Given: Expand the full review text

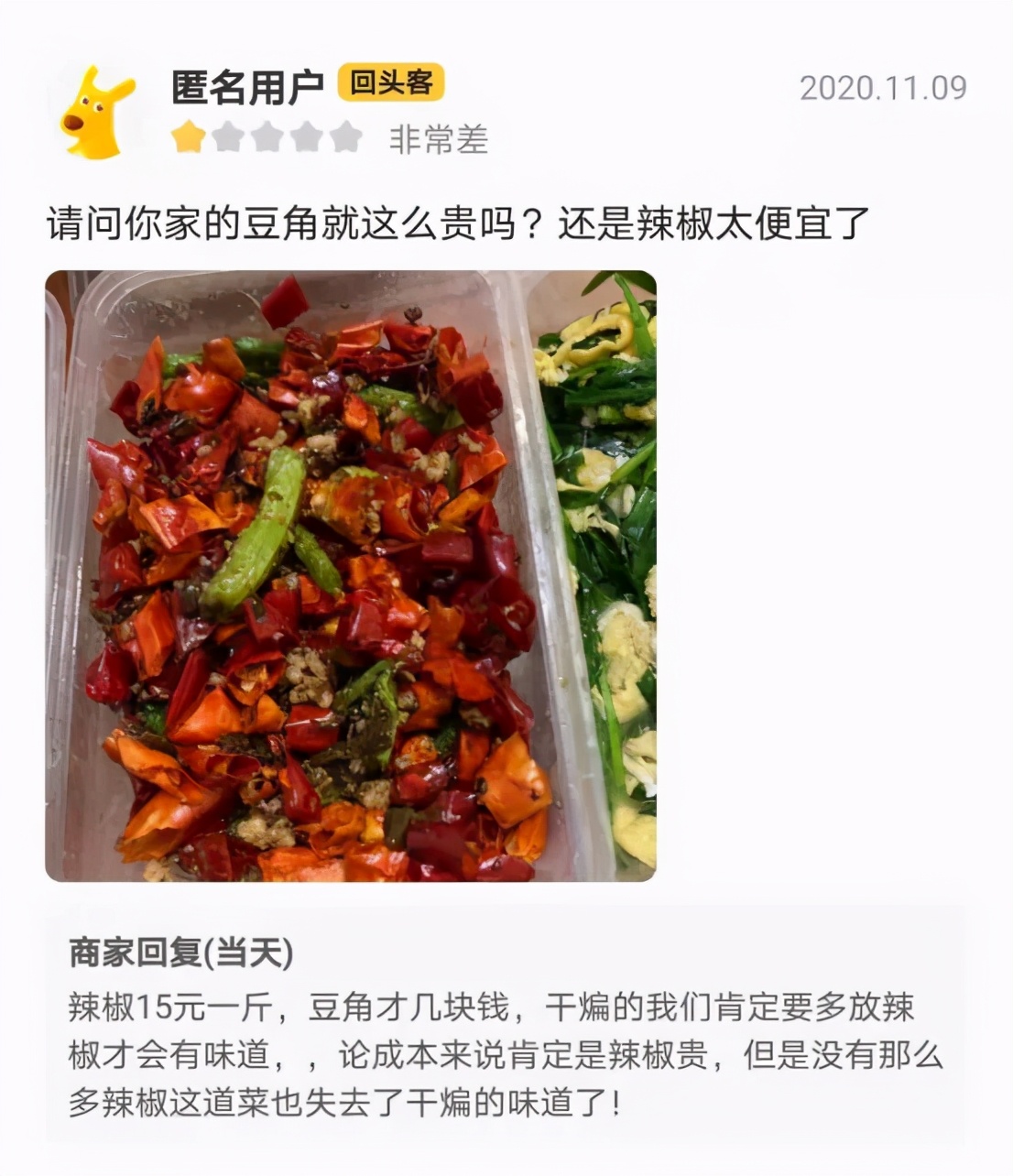Looking at the screenshot, I should click(x=458, y=220).
